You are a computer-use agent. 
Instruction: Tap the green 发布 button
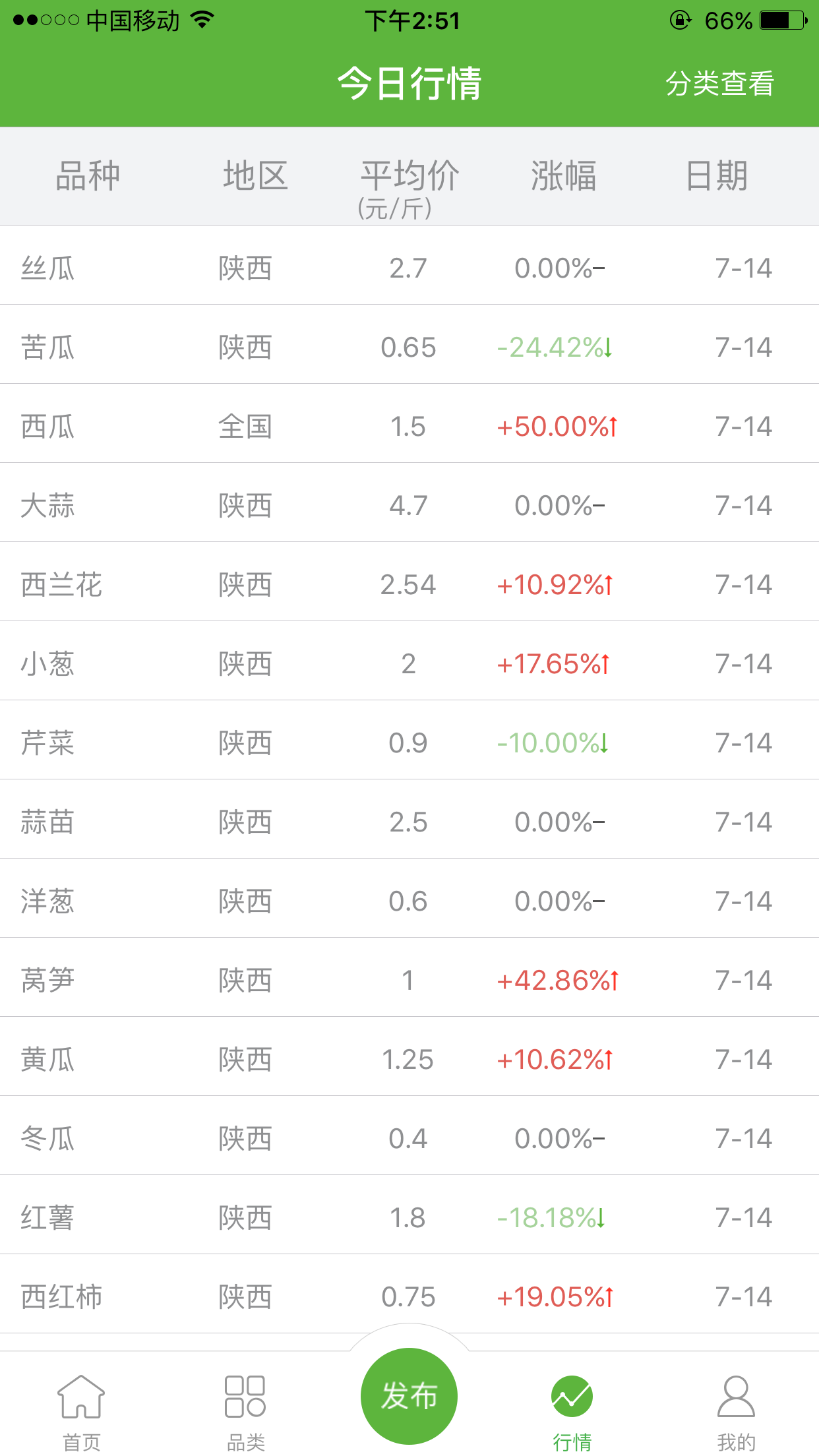tap(409, 1395)
